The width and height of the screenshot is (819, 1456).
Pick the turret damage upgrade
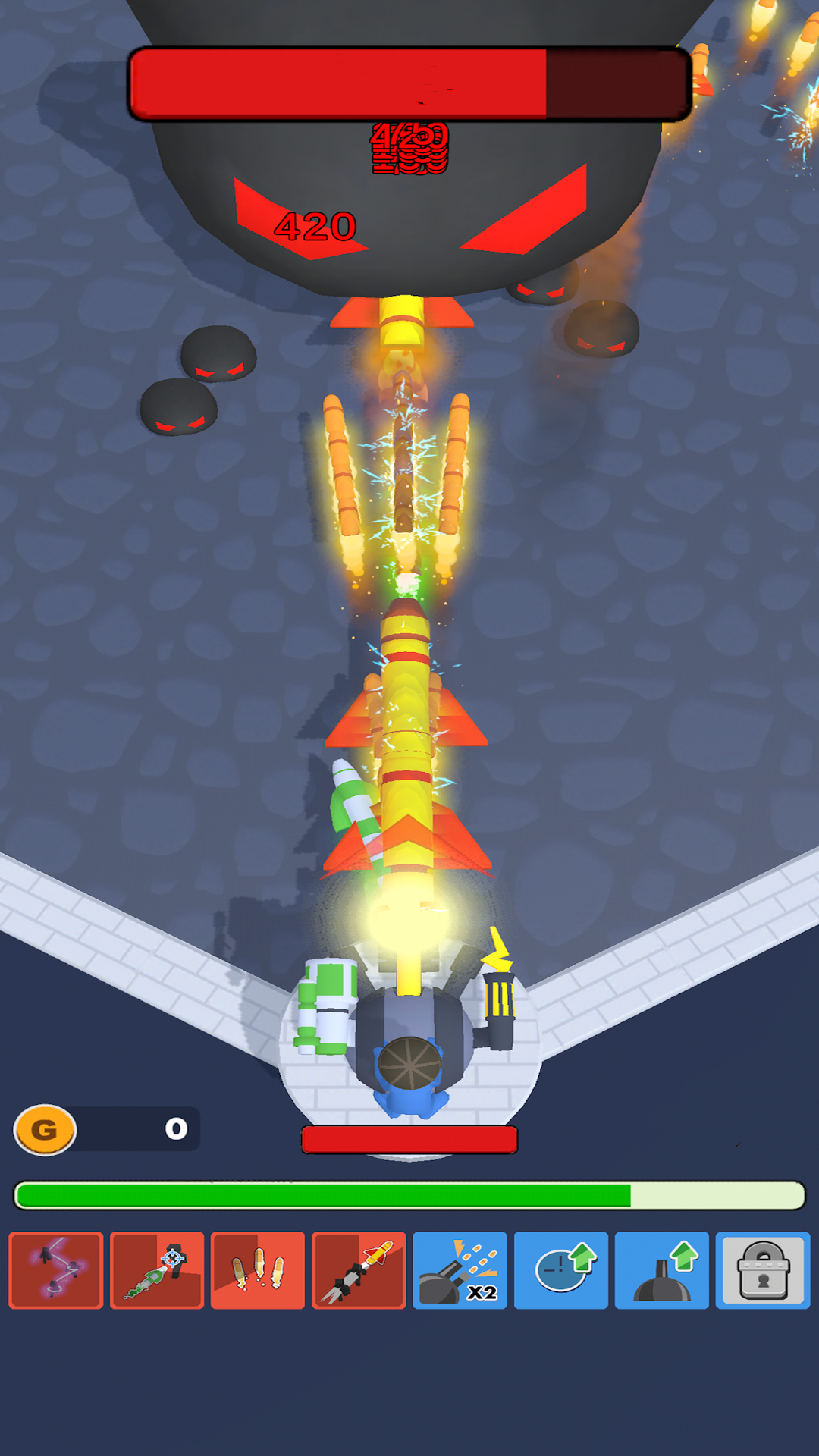pos(662,1270)
